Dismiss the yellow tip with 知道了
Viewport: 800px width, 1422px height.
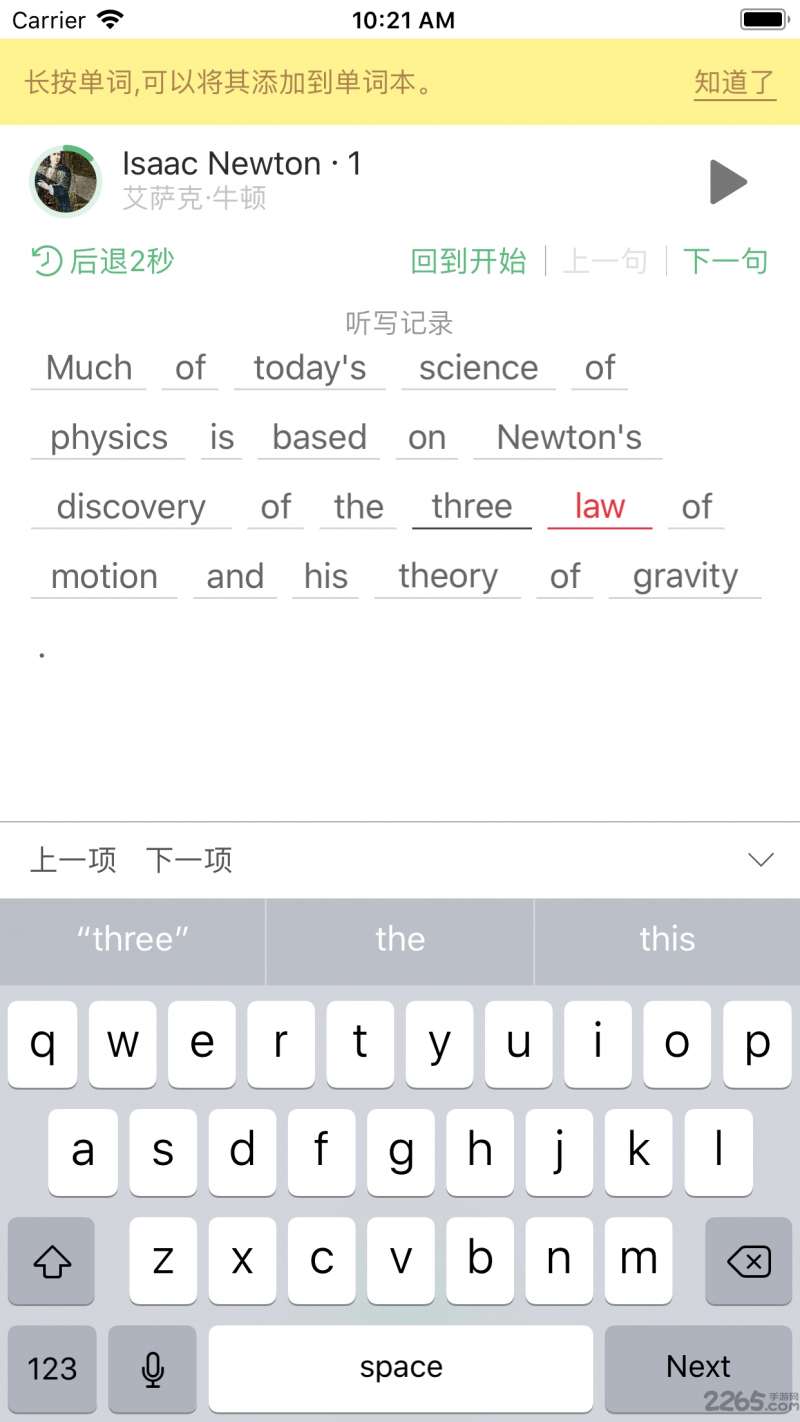pos(734,83)
